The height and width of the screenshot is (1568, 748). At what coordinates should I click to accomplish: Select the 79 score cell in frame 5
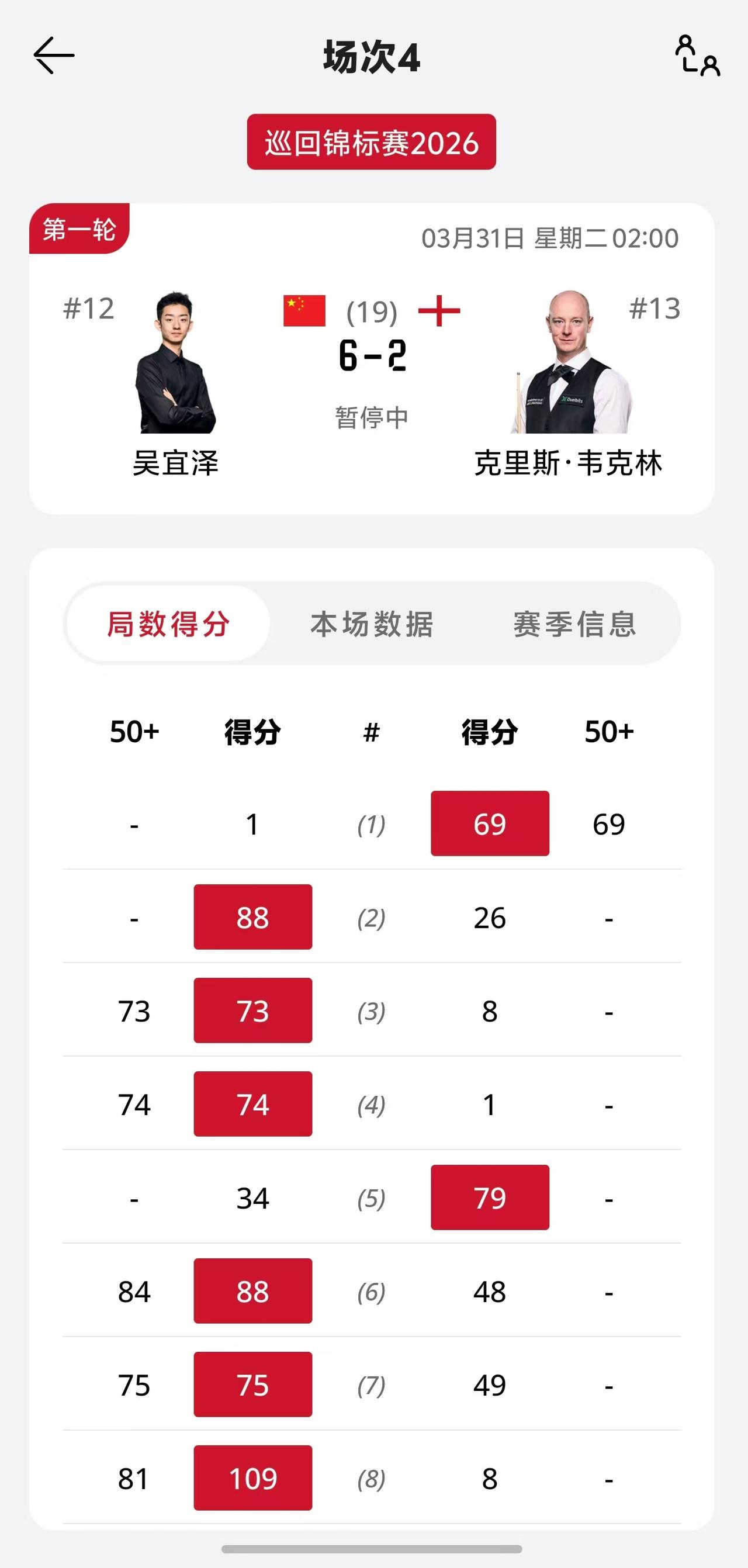coord(490,1198)
